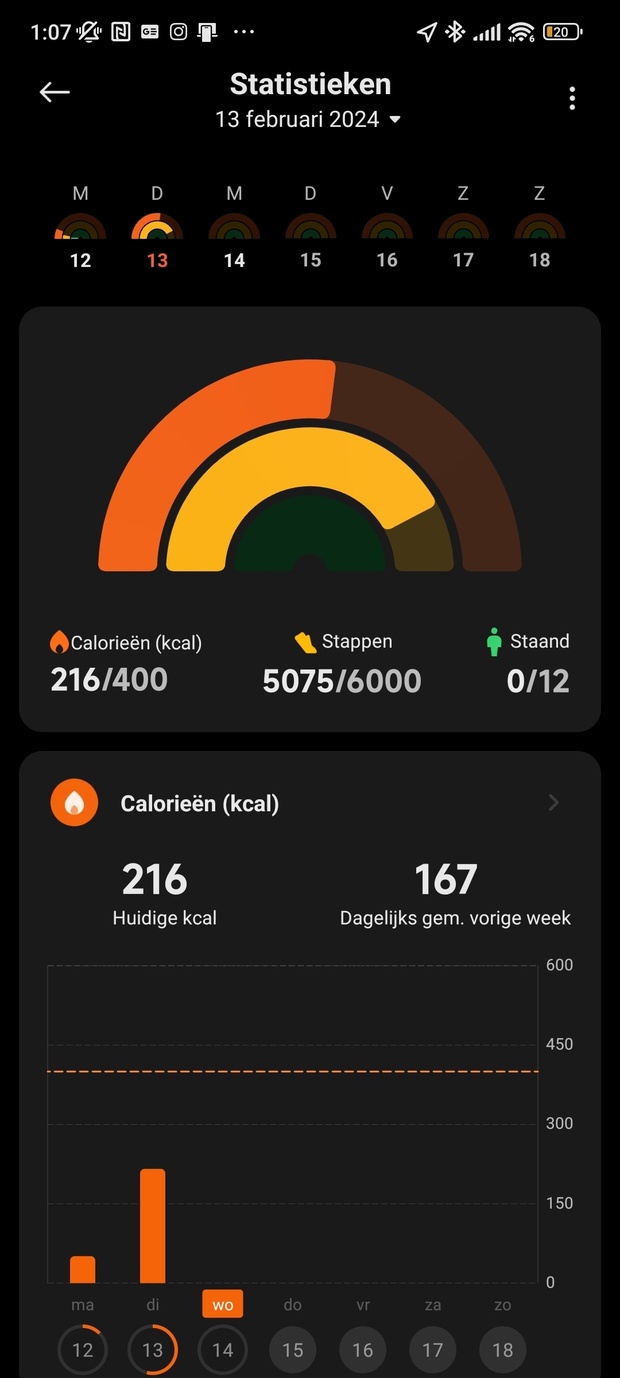Go back using the arrow icon
This screenshot has height=1378, width=620.
pyautogui.click(x=55, y=93)
